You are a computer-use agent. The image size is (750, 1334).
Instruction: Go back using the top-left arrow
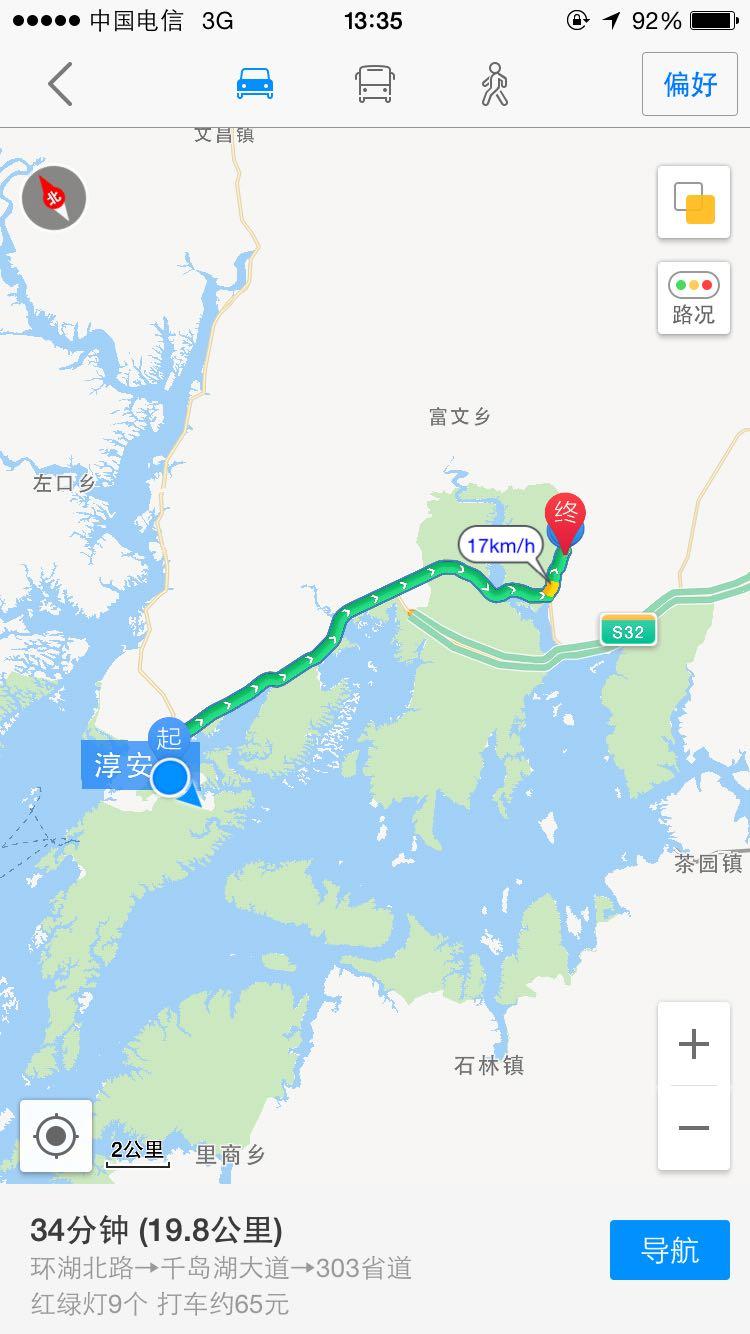(61, 84)
